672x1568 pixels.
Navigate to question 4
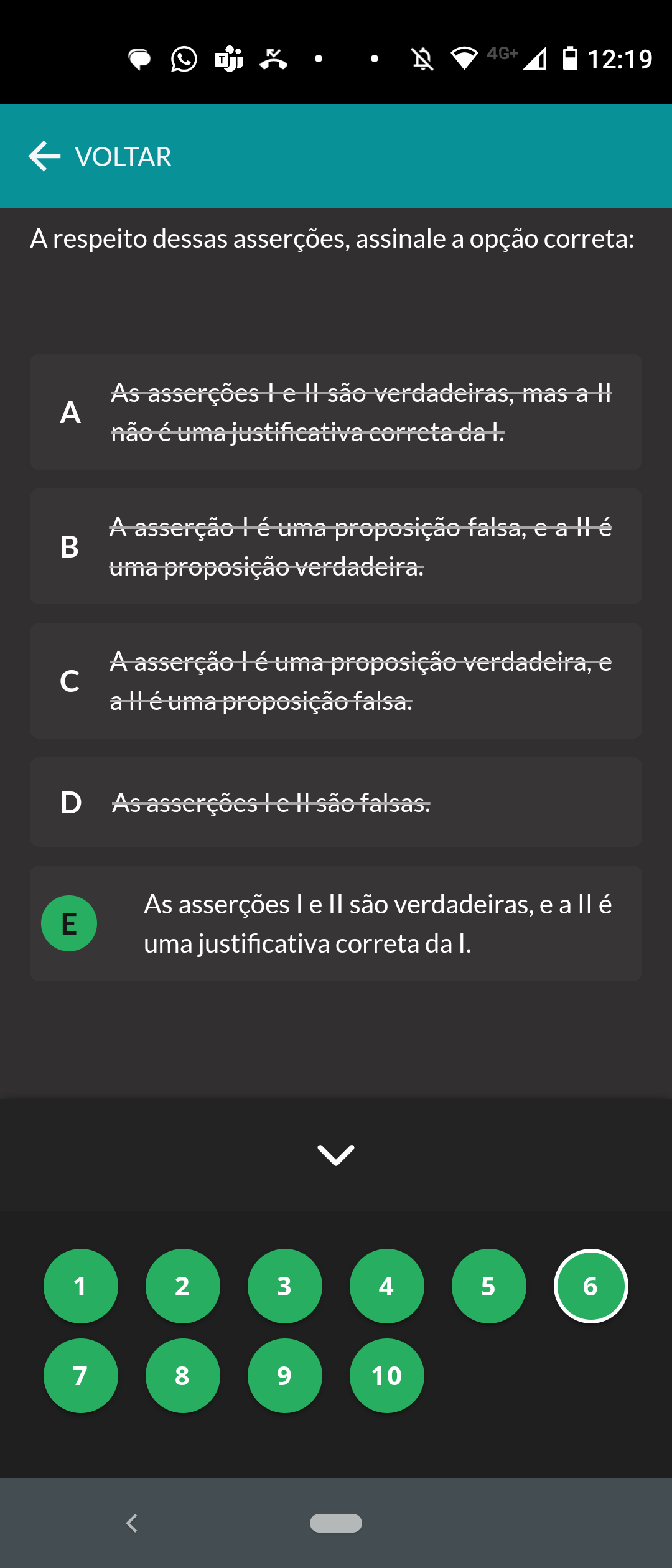(386, 1286)
